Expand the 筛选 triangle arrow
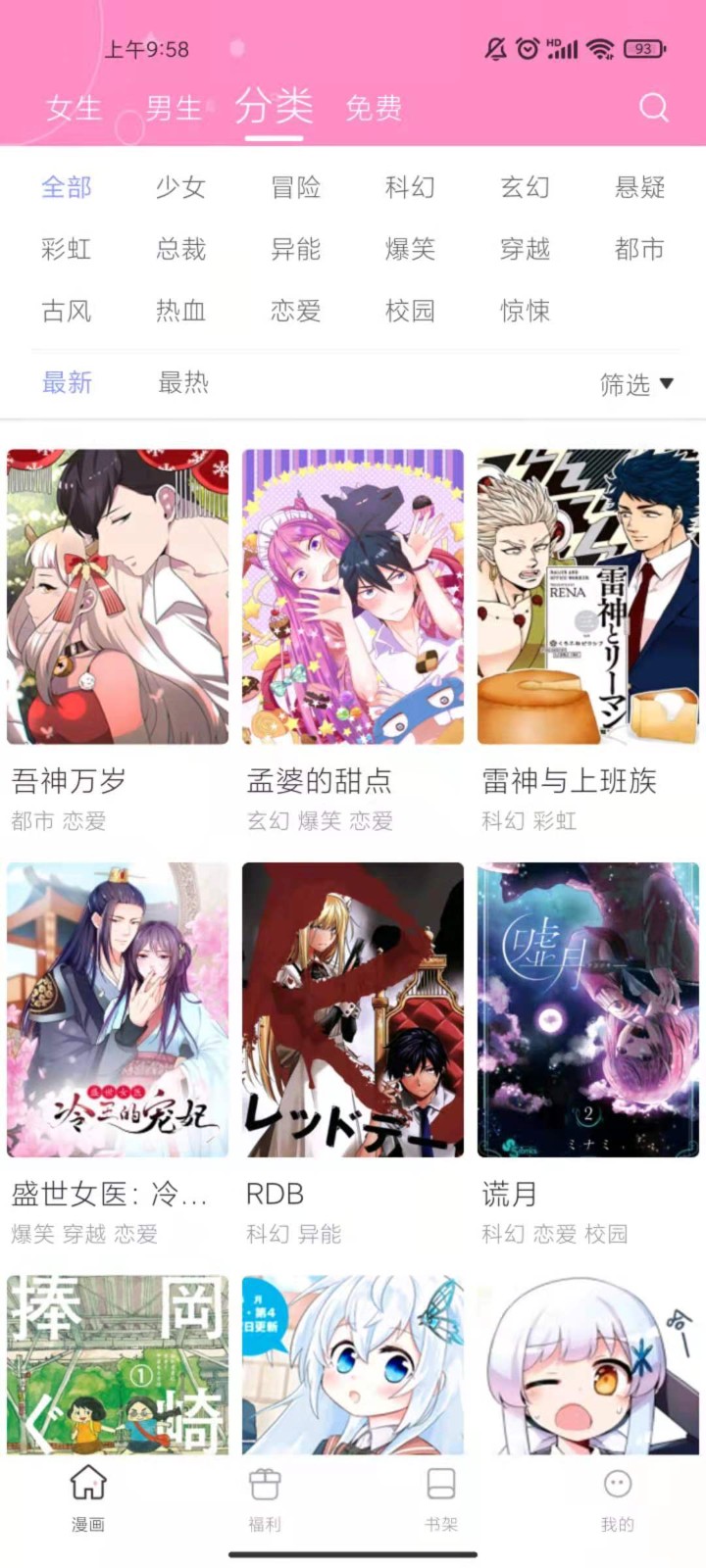 [668, 385]
